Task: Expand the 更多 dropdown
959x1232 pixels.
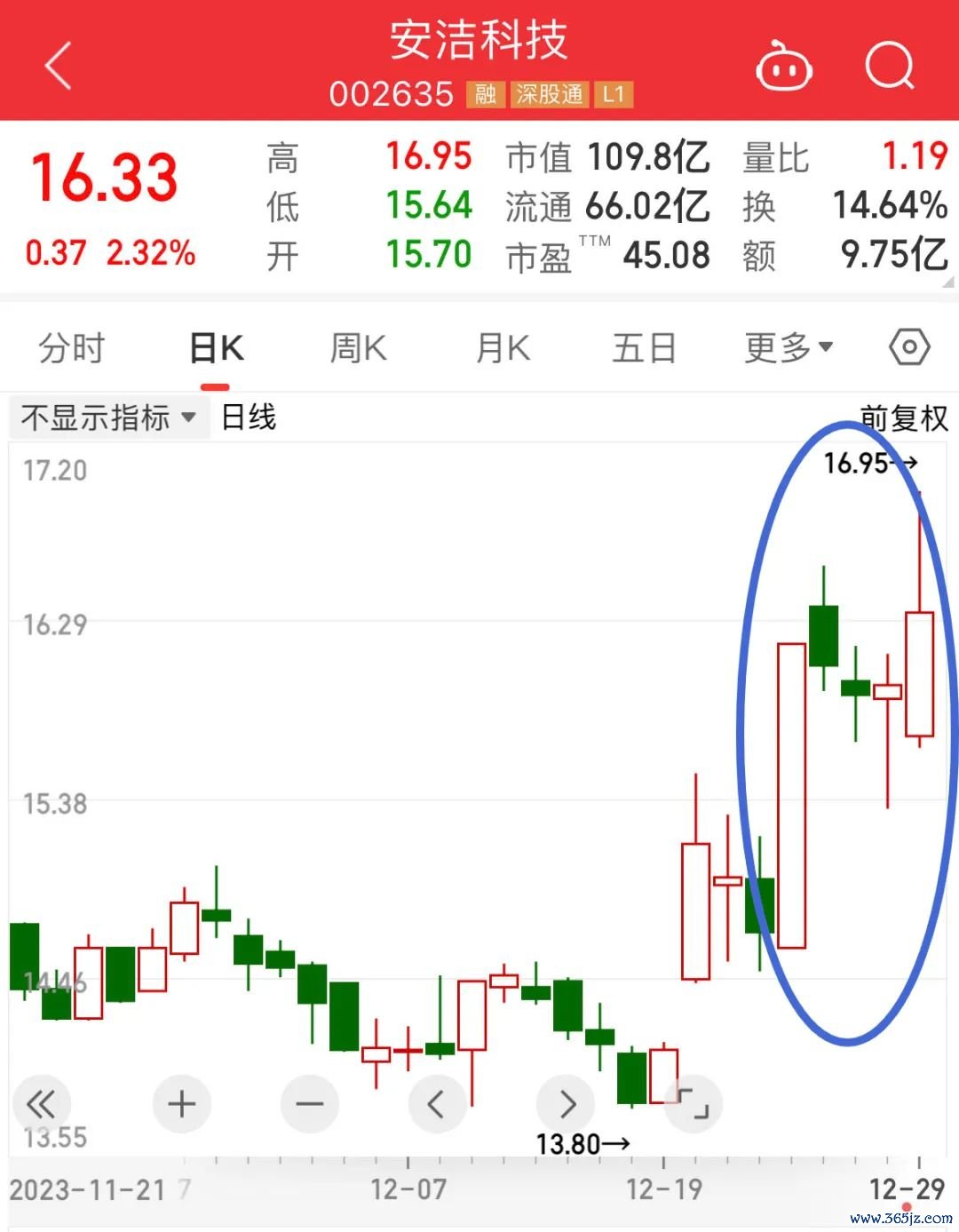Action: (x=789, y=347)
